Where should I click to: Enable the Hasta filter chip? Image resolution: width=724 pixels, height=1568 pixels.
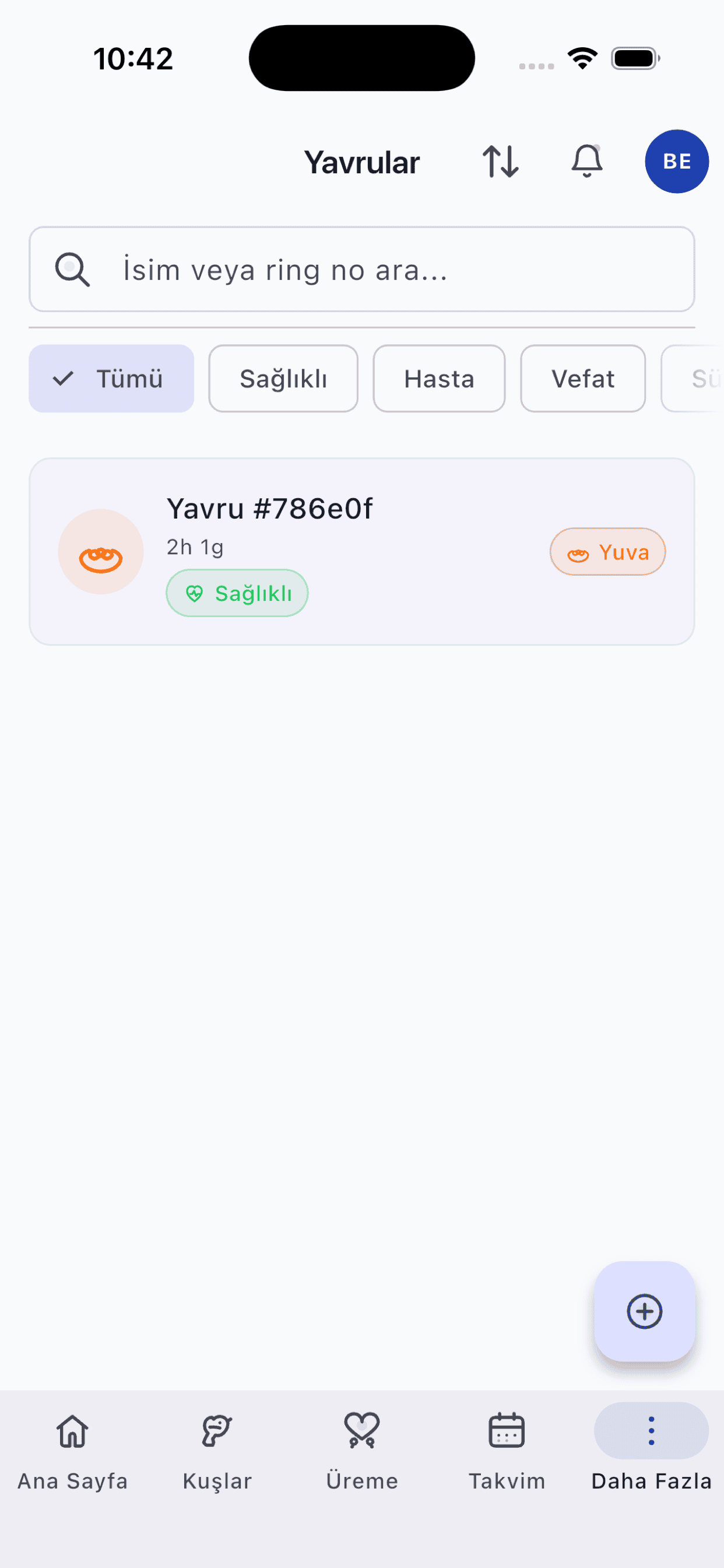(x=440, y=378)
